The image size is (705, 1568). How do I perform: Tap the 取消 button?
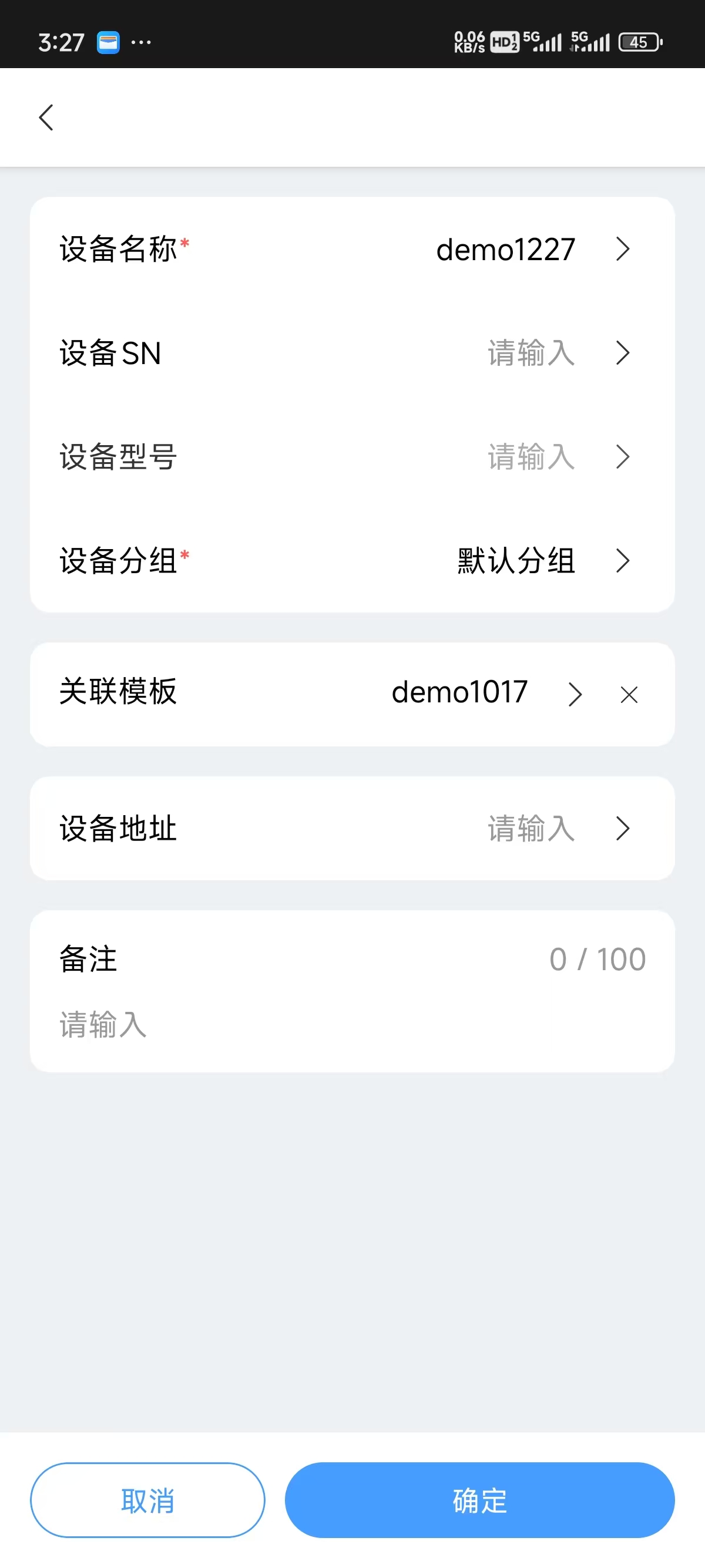[147, 1500]
